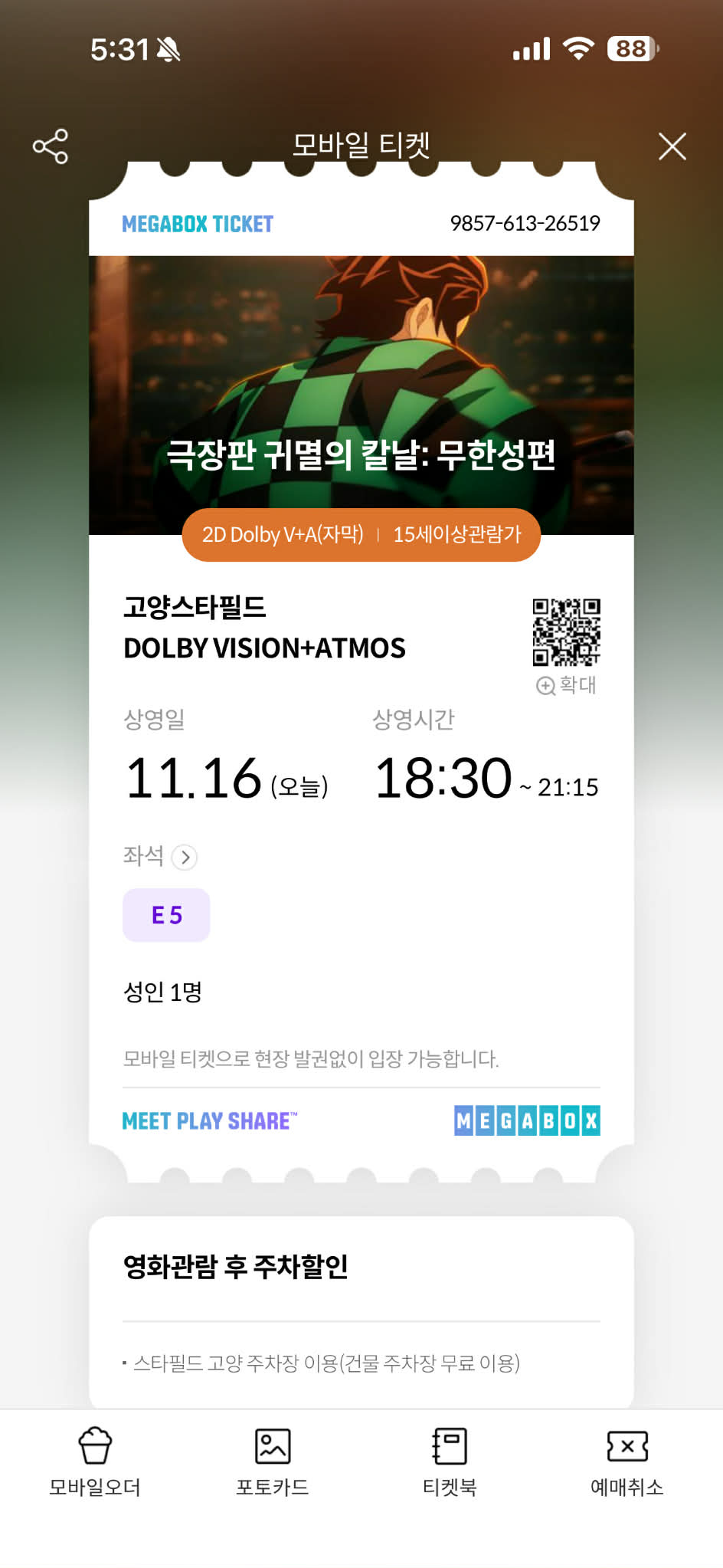Enlarge the QR code via 확대
This screenshot has height=1568, width=723.
point(567,684)
